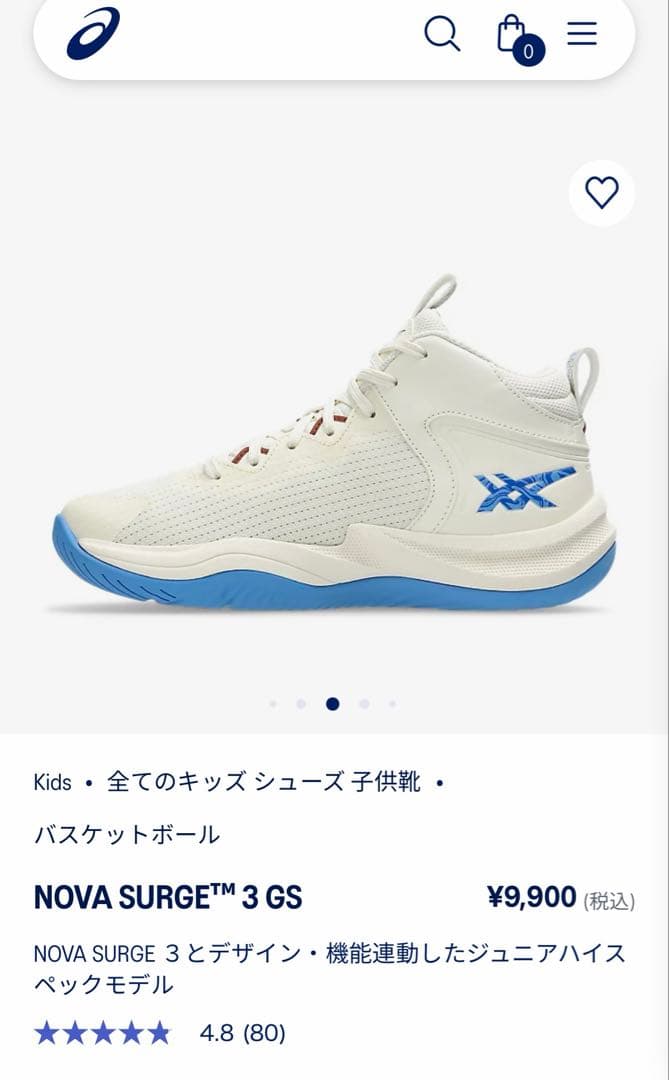Open the search magnifier
Viewport: 669px width, 1080px height.
[x=441, y=34]
